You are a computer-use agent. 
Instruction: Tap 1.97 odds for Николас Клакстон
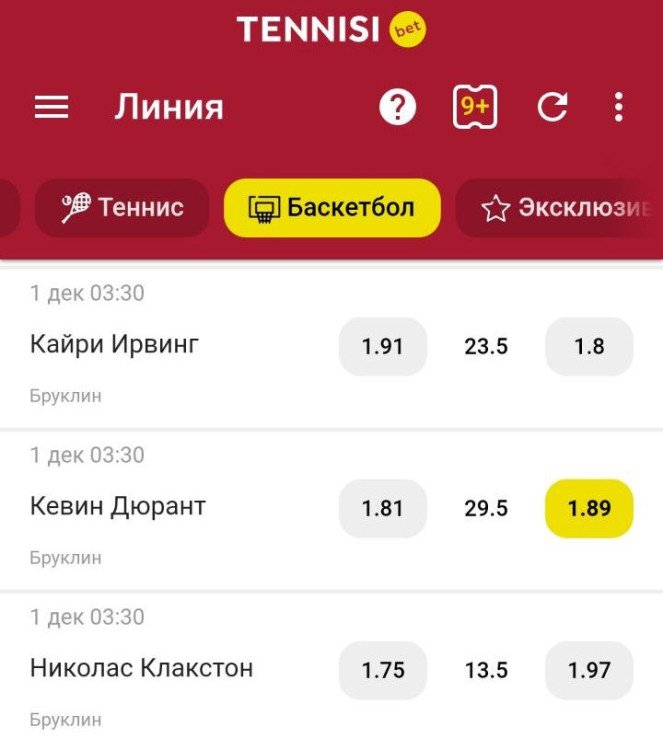589,670
